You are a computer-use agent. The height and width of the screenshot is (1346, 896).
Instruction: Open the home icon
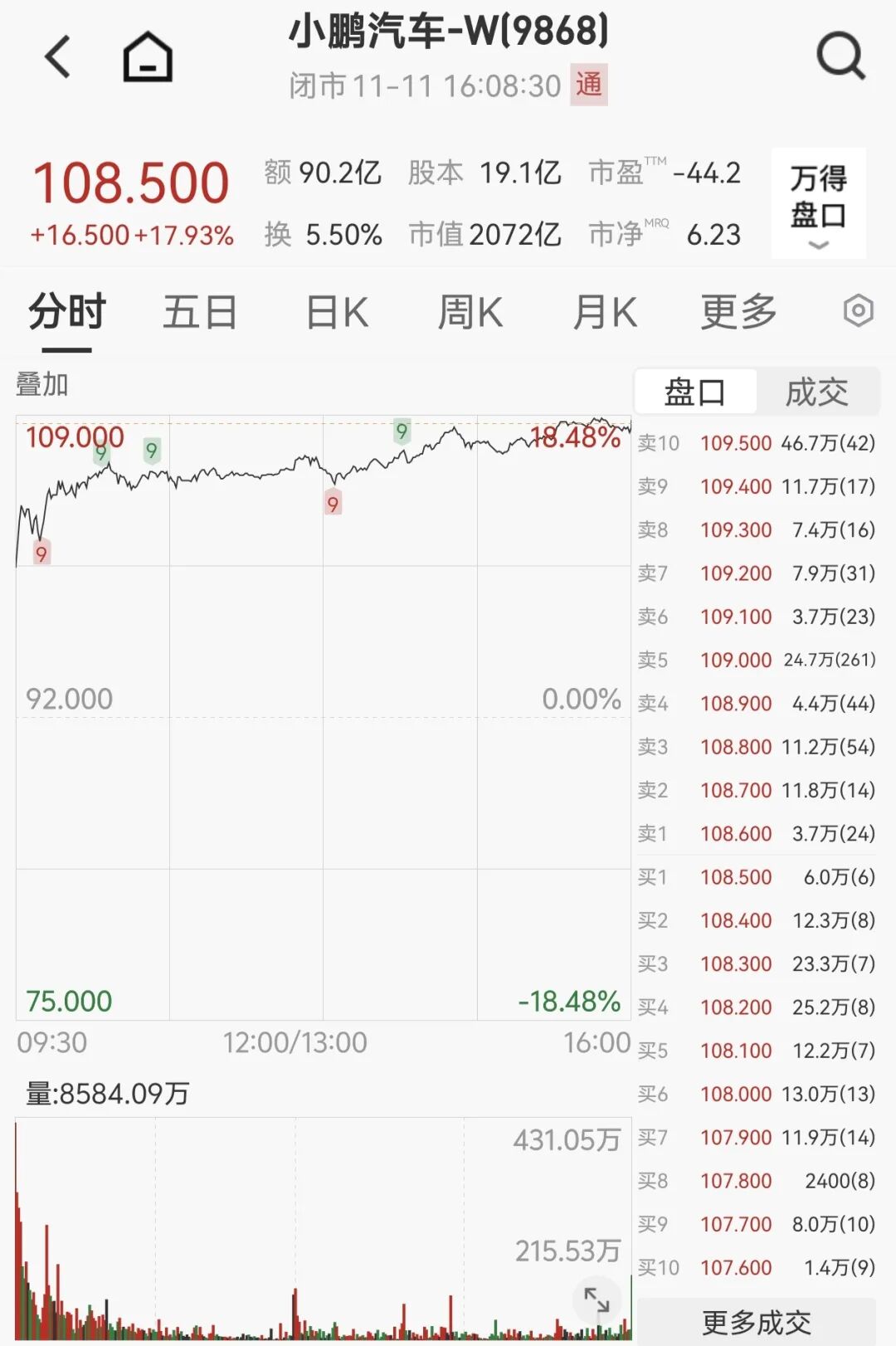148,56
